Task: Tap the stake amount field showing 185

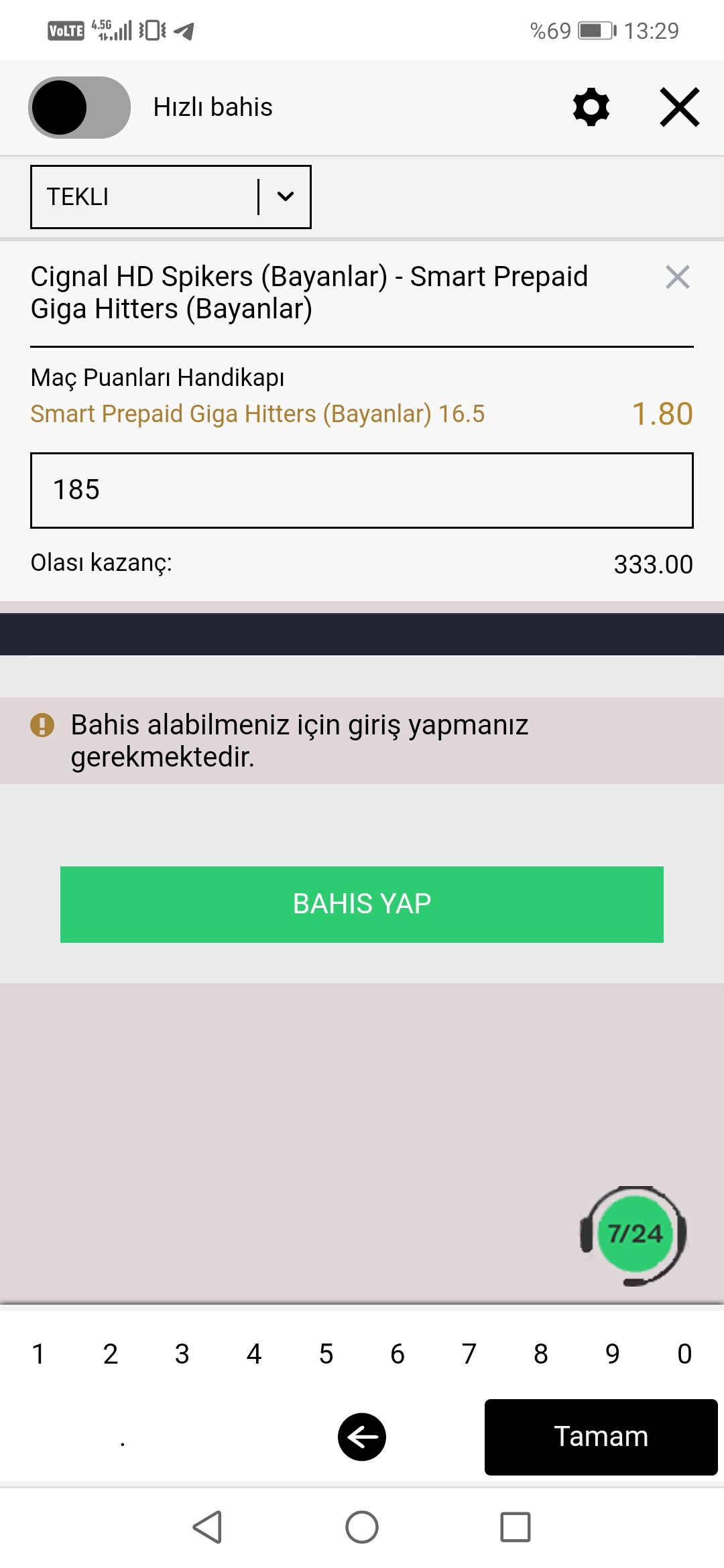Action: 362,491
